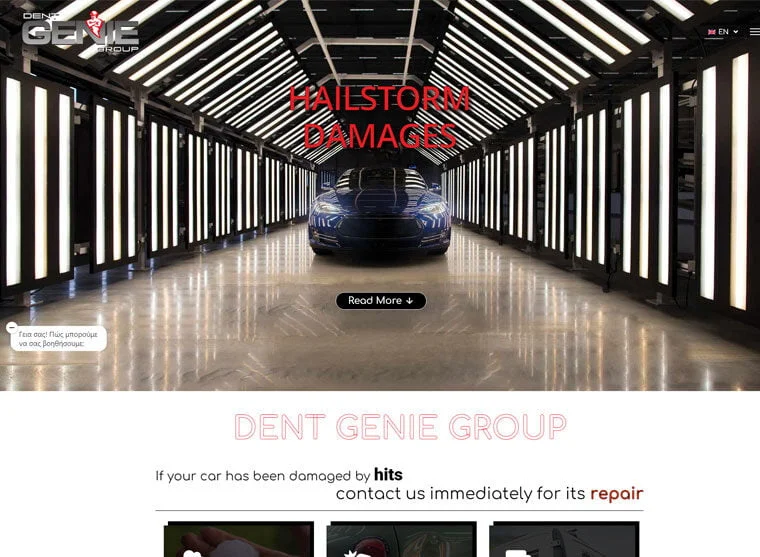Open the hamburger menu
Viewport: 760px width, 557px height.
click(754, 32)
